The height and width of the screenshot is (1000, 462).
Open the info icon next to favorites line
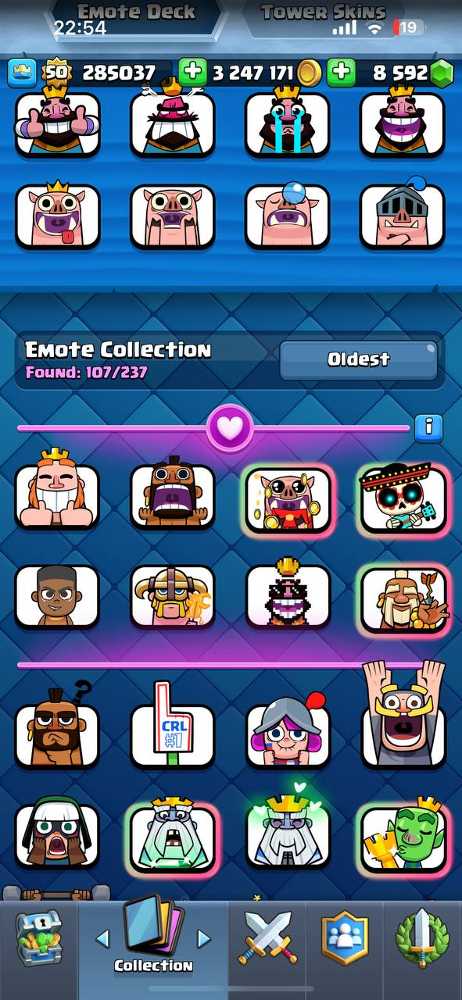429,428
